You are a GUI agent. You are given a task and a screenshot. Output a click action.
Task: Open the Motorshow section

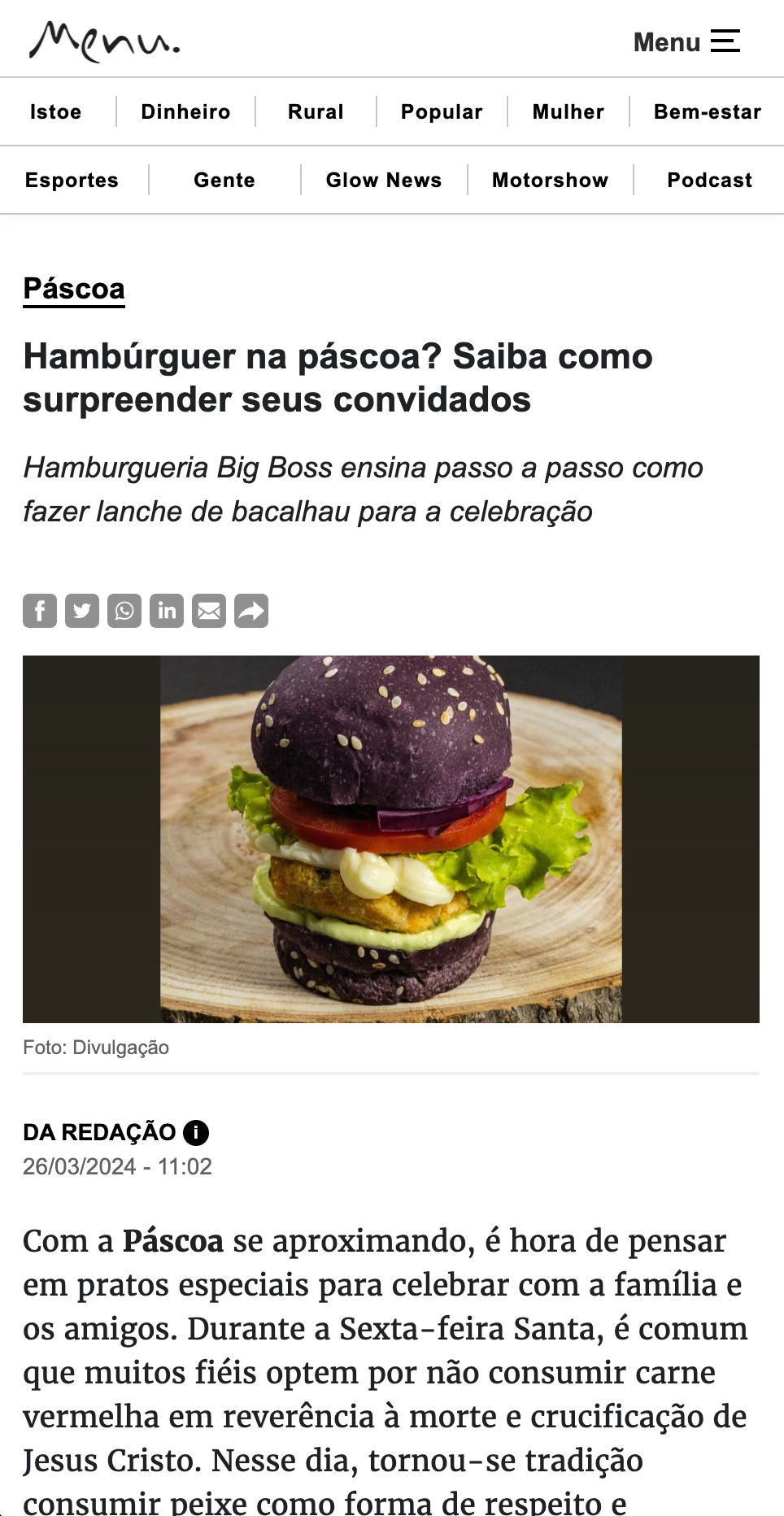[x=550, y=180]
